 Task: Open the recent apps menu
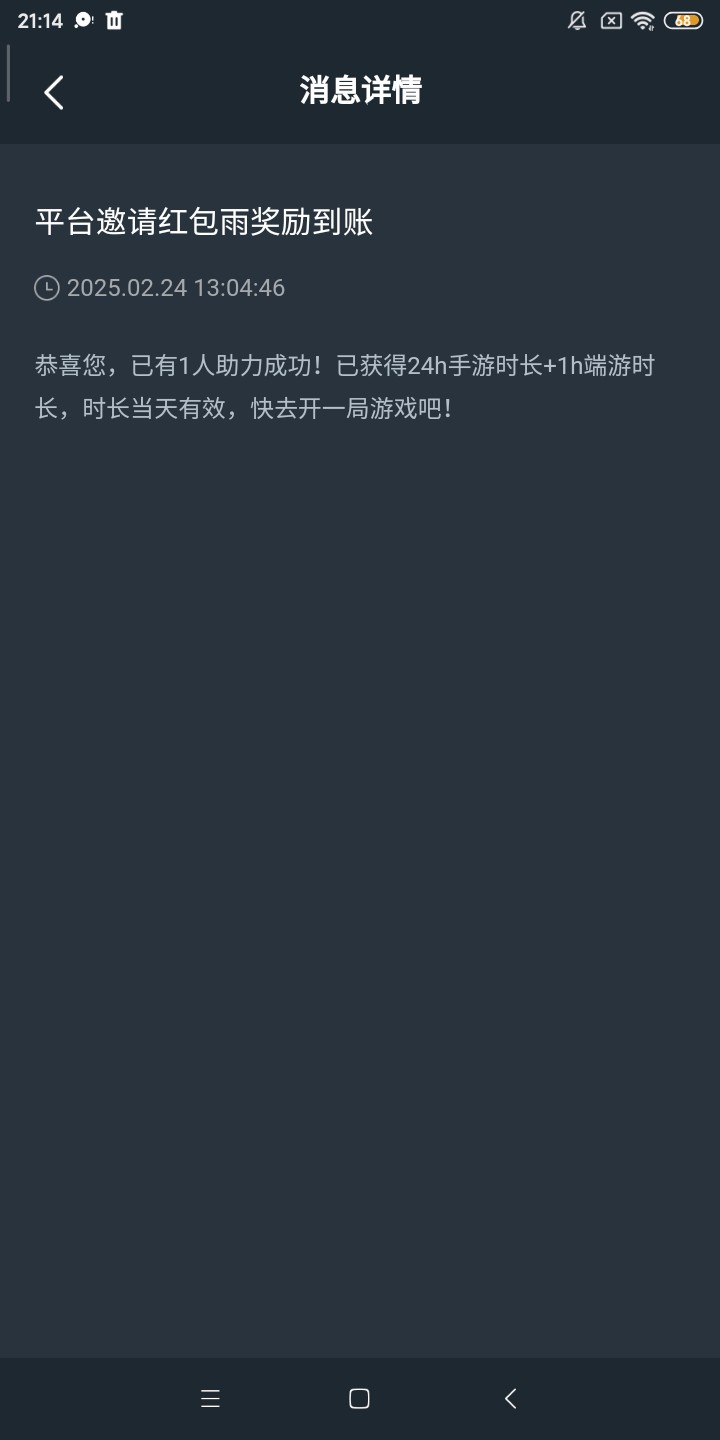coord(210,1398)
